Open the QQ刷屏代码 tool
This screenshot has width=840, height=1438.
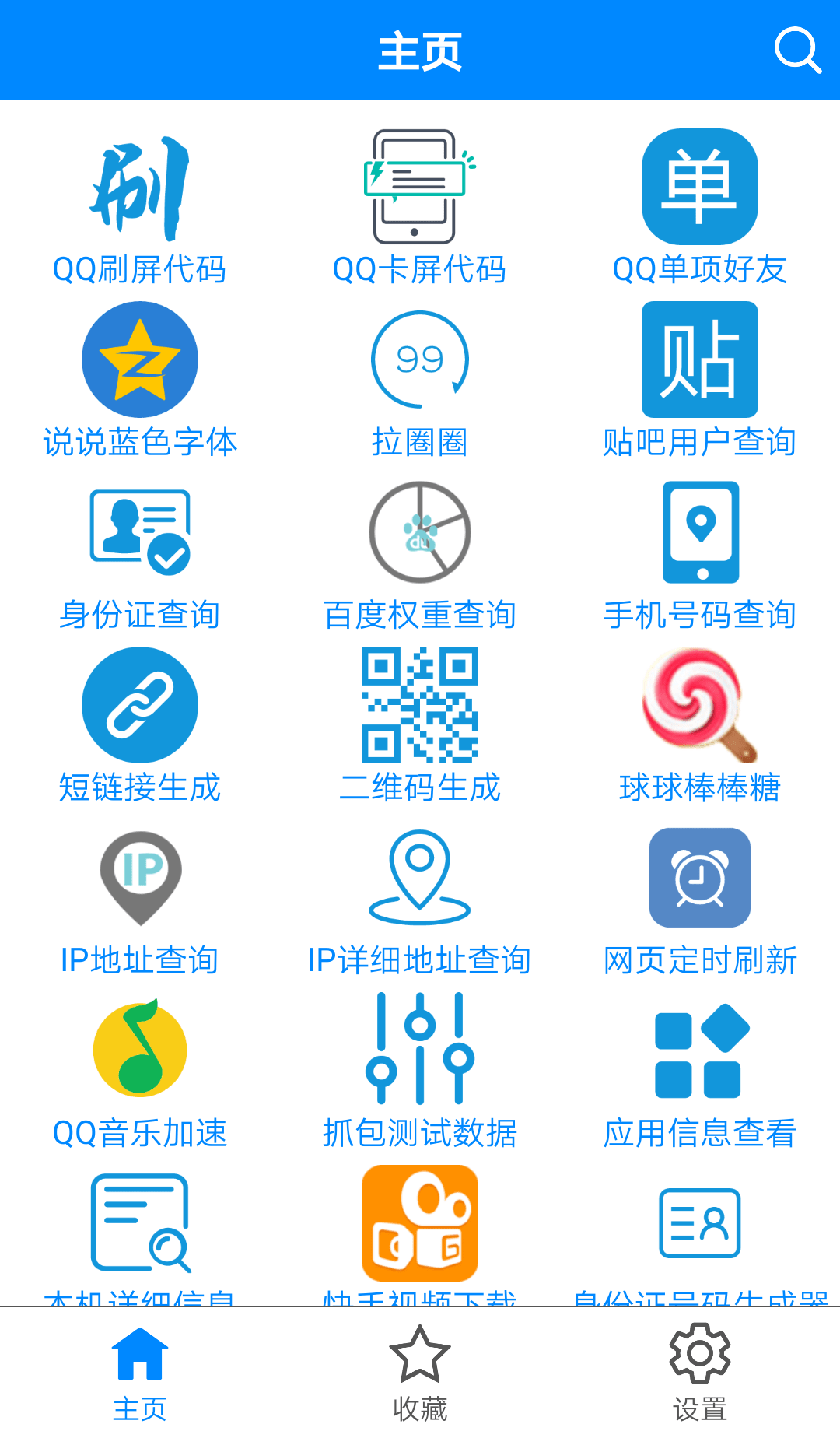(x=140, y=208)
